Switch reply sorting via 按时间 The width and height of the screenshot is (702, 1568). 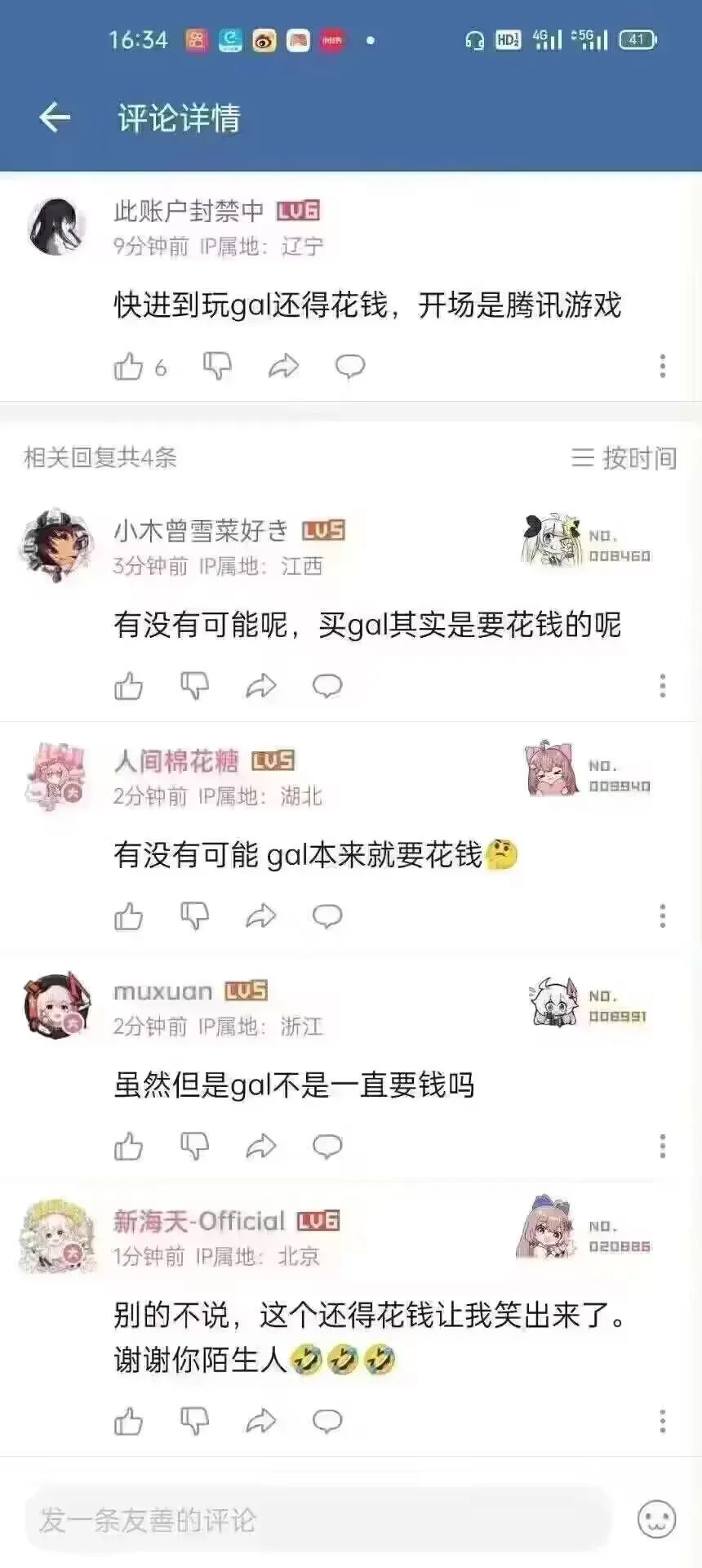pyautogui.click(x=624, y=459)
